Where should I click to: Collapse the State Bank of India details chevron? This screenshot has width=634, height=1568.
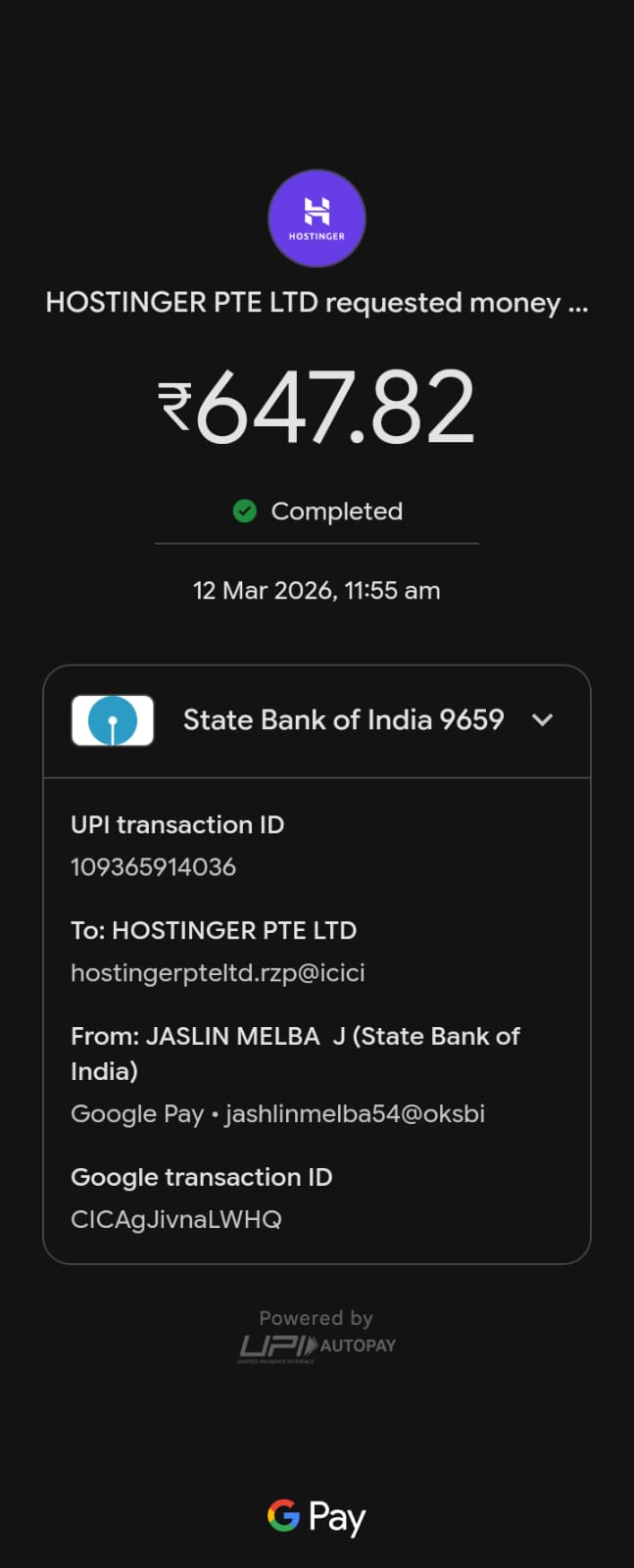click(x=542, y=720)
